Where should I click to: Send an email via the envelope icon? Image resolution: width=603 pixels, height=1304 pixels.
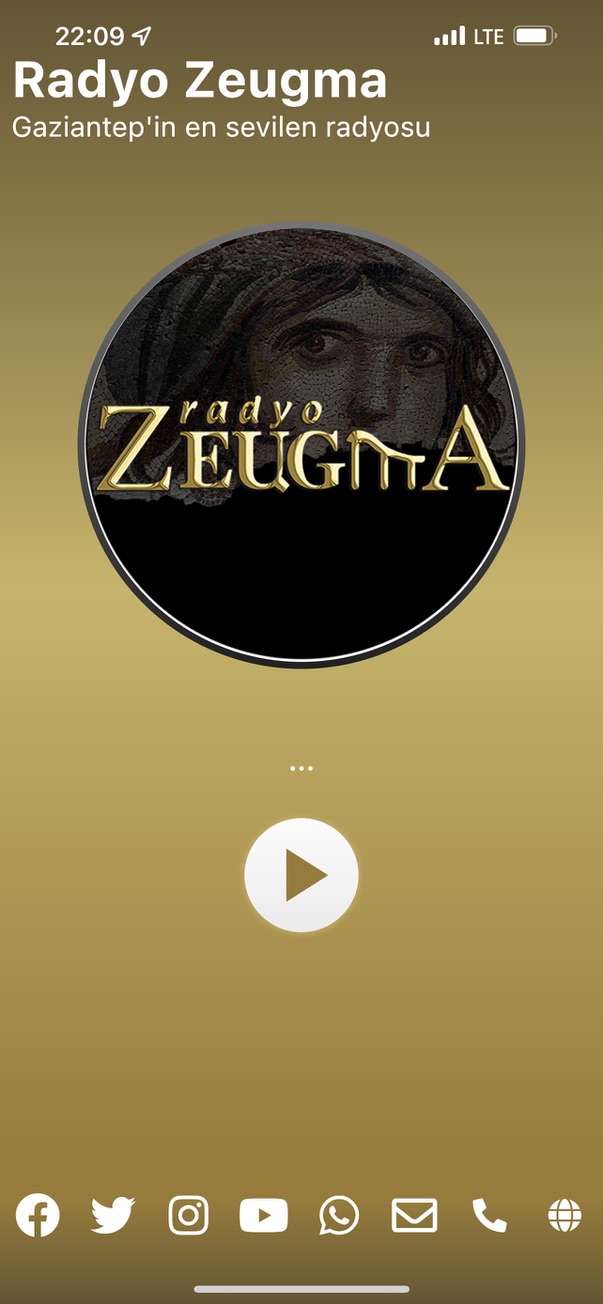[414, 1216]
